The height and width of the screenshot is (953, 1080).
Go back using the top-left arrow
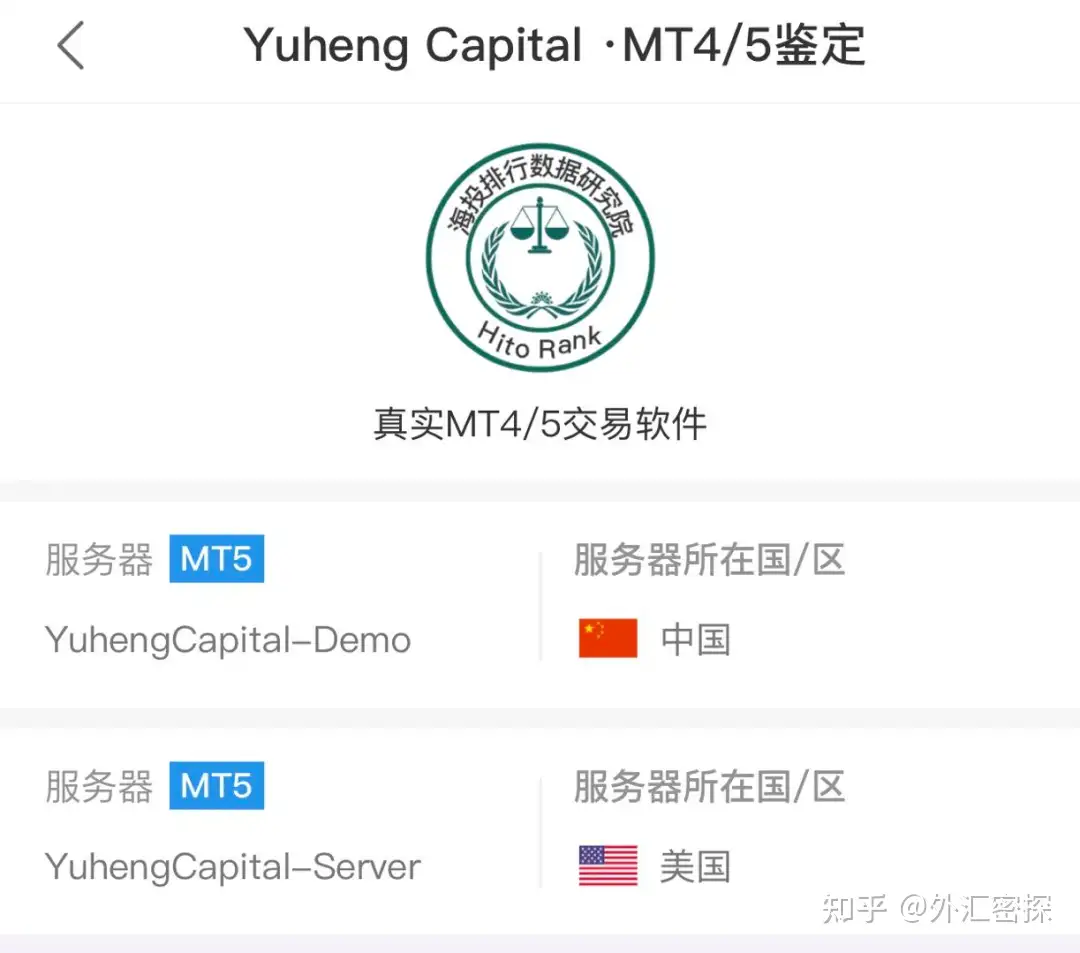[70, 47]
